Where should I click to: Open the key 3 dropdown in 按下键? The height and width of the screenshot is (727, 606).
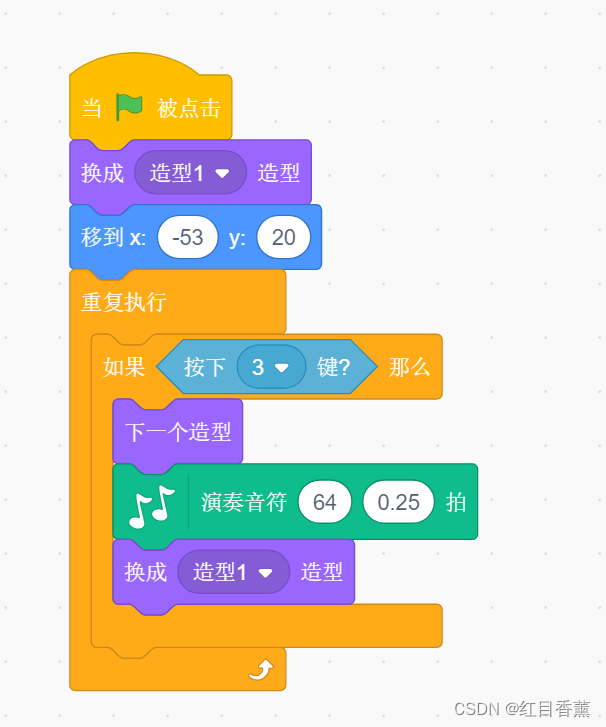pos(271,367)
